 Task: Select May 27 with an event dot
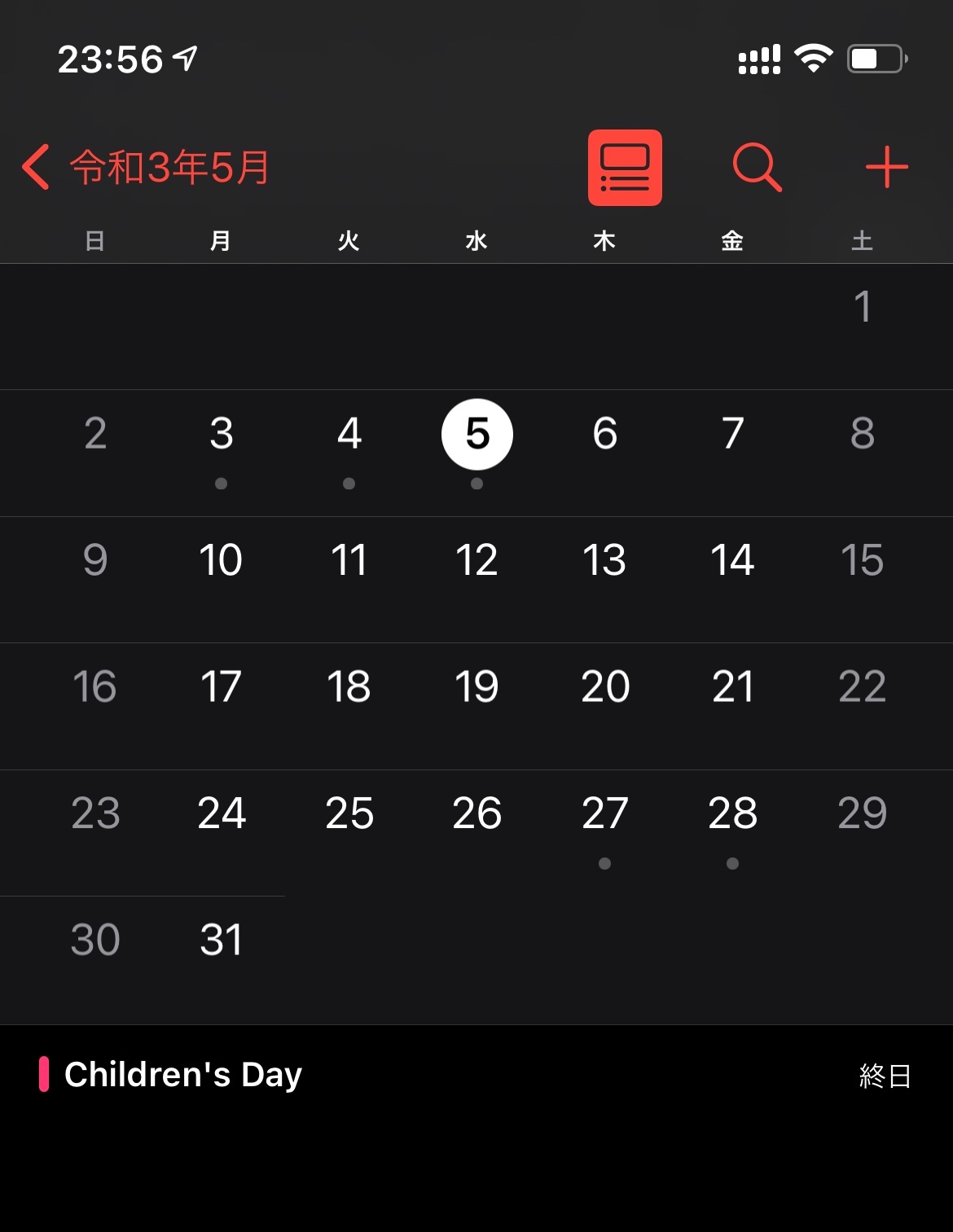coord(604,813)
